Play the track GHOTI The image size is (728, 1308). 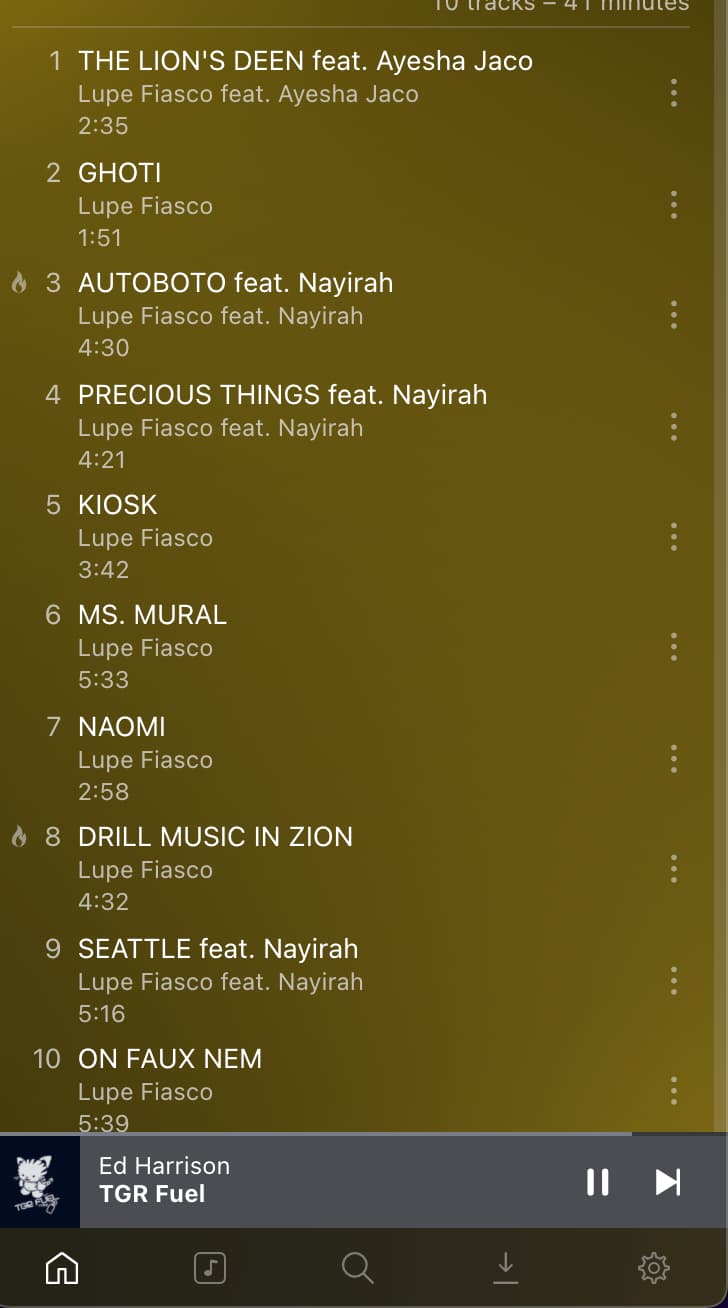[x=120, y=173]
